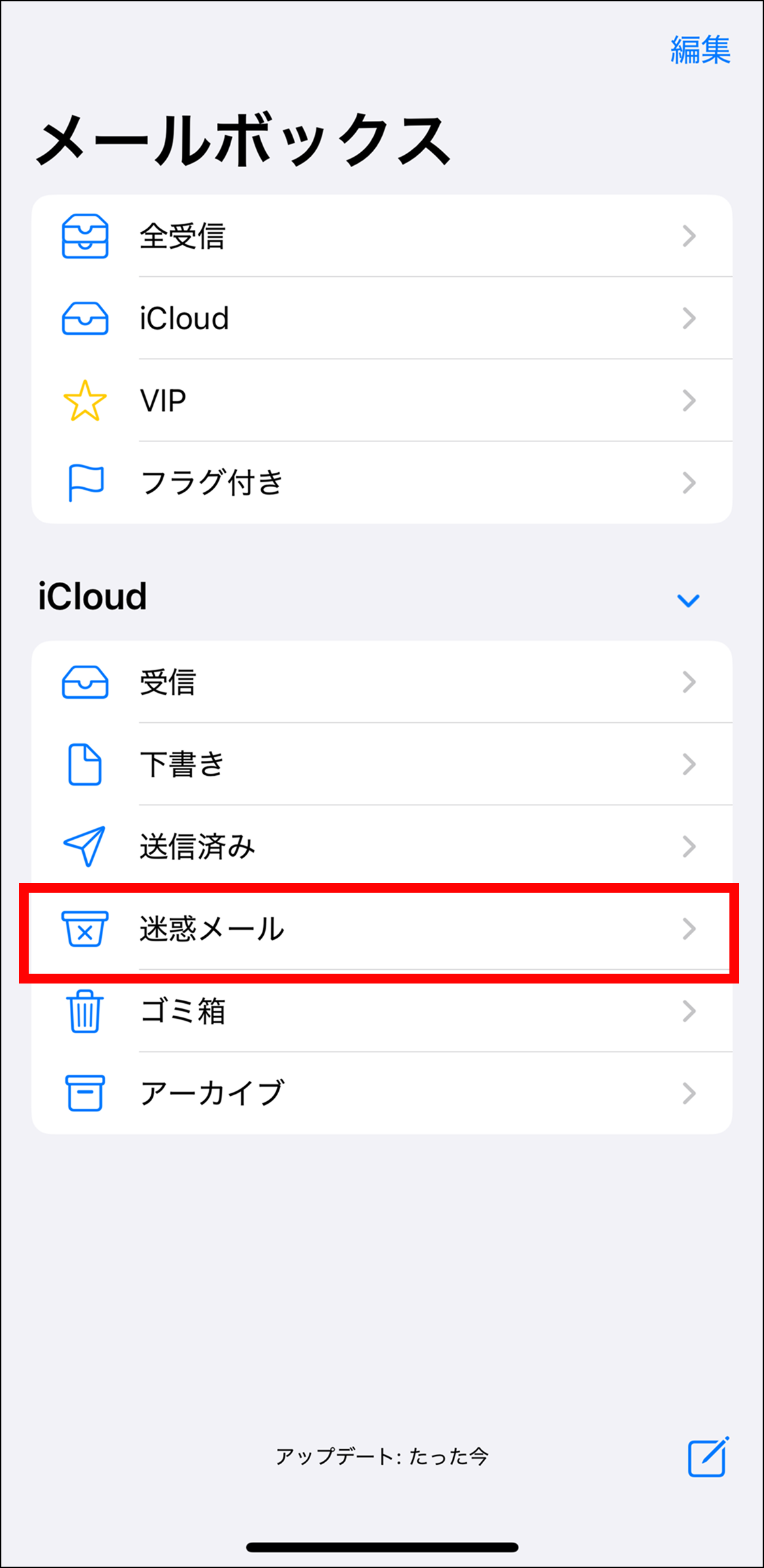This screenshot has width=764, height=1568.
Task: Open the 迷惑メール junk folder
Action: [381, 929]
